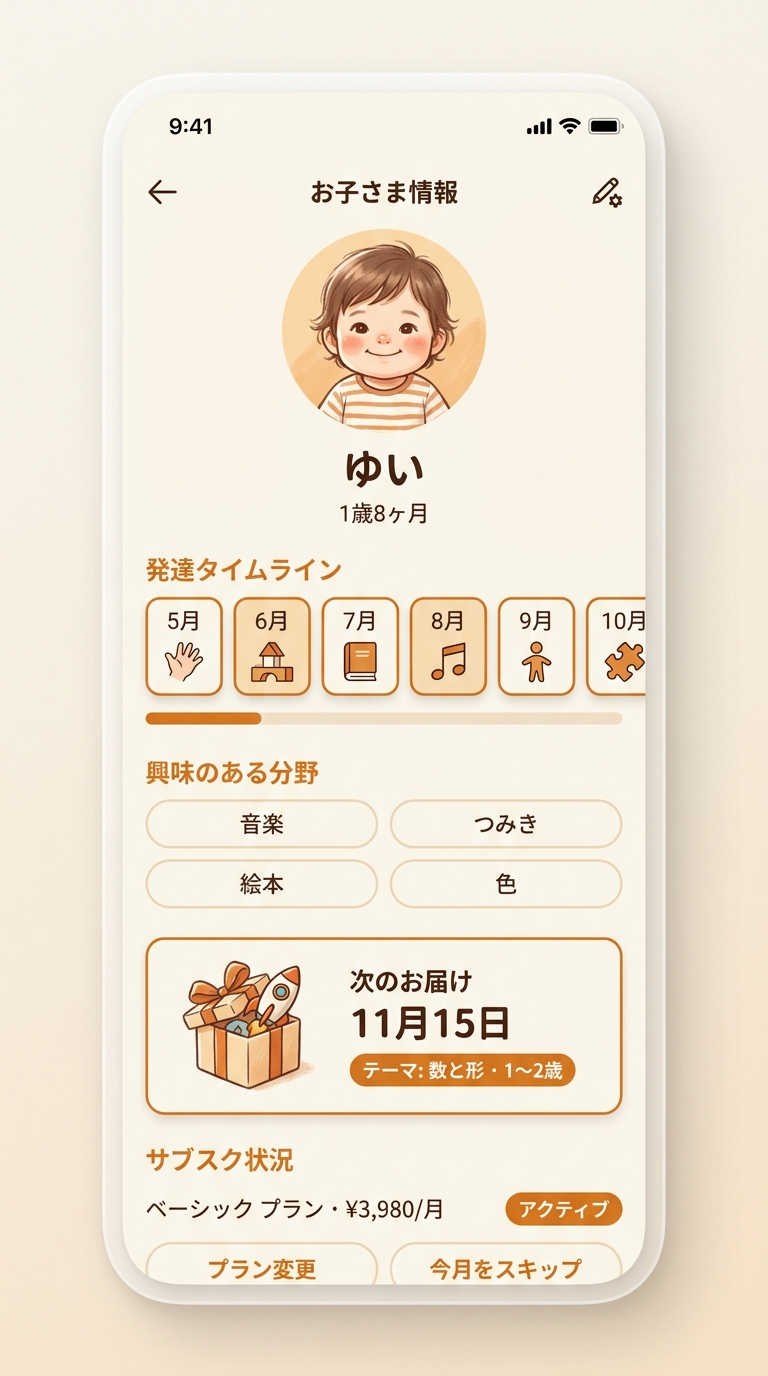This screenshot has width=768, height=1376.
Task: Open the puzzle piece icon on 10月
Action: [x=623, y=660]
